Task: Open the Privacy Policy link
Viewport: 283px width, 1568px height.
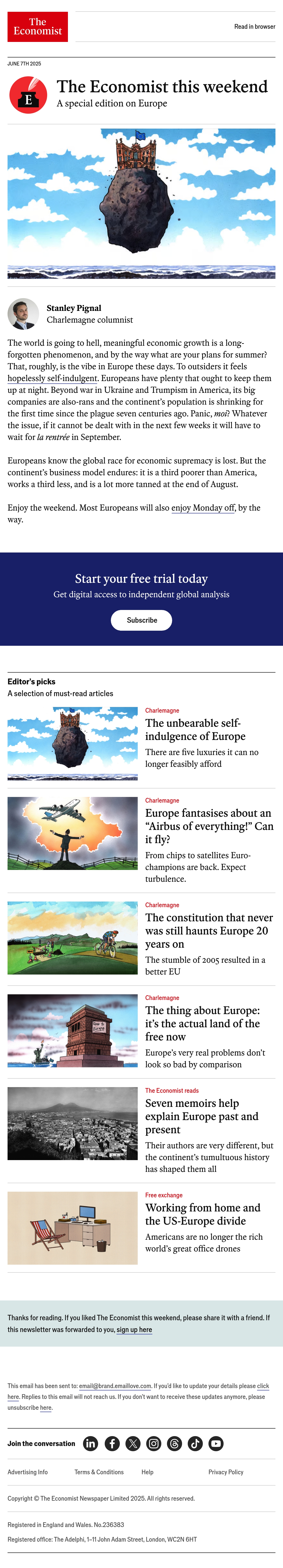Action: pyautogui.click(x=226, y=1472)
